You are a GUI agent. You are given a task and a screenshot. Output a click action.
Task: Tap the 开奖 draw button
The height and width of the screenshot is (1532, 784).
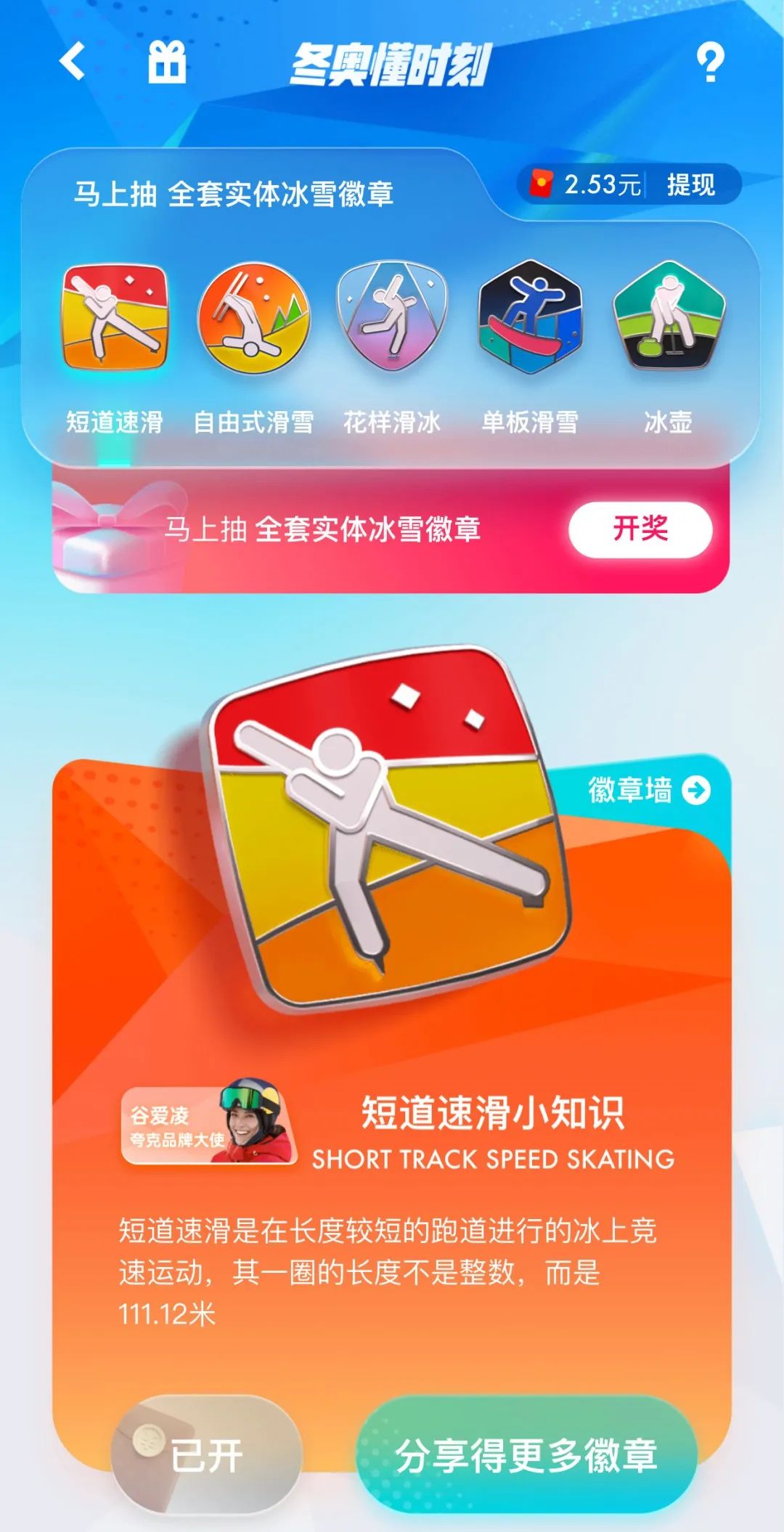pyautogui.click(x=640, y=529)
